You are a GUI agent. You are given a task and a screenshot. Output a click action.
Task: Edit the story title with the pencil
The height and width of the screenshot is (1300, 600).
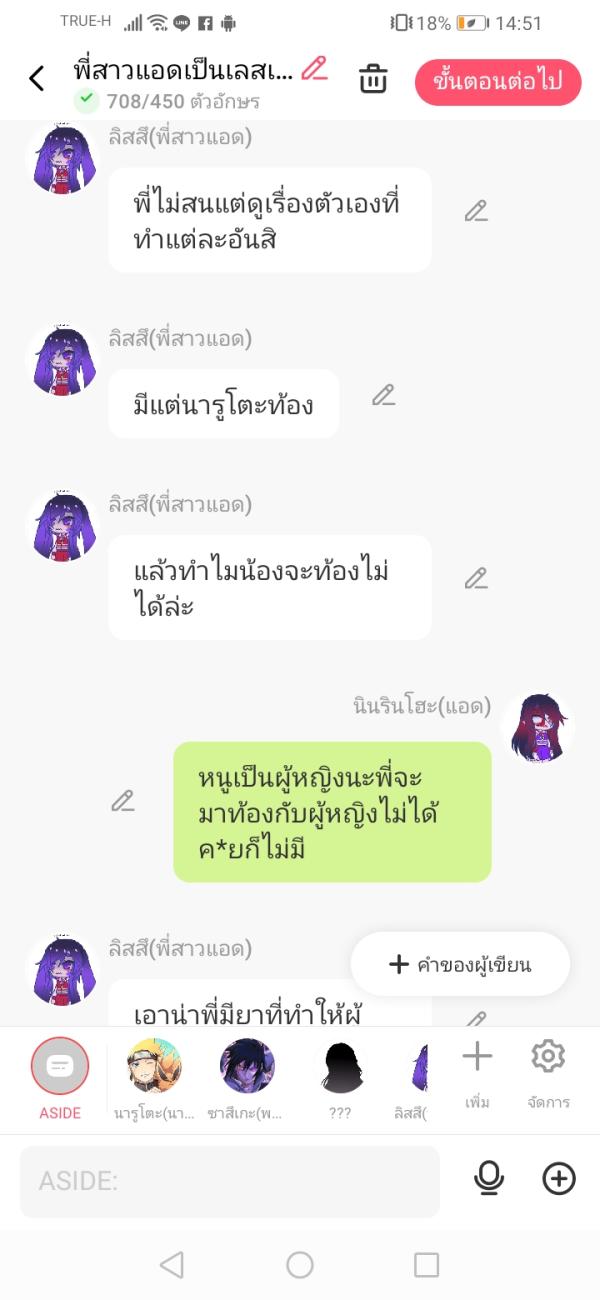point(315,69)
